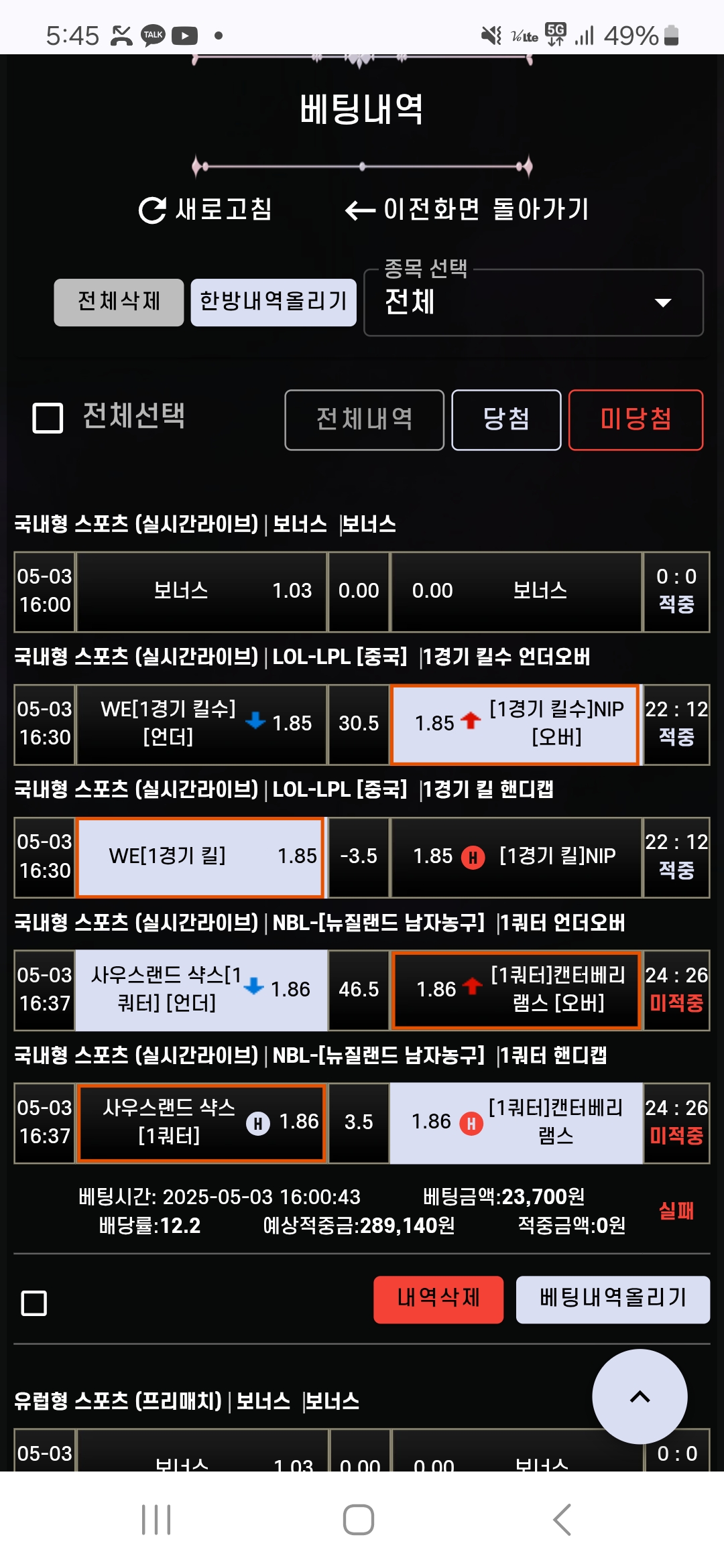Delete this bet with 내역삭제
Image resolution: width=724 pixels, height=1568 pixels.
click(x=438, y=1299)
